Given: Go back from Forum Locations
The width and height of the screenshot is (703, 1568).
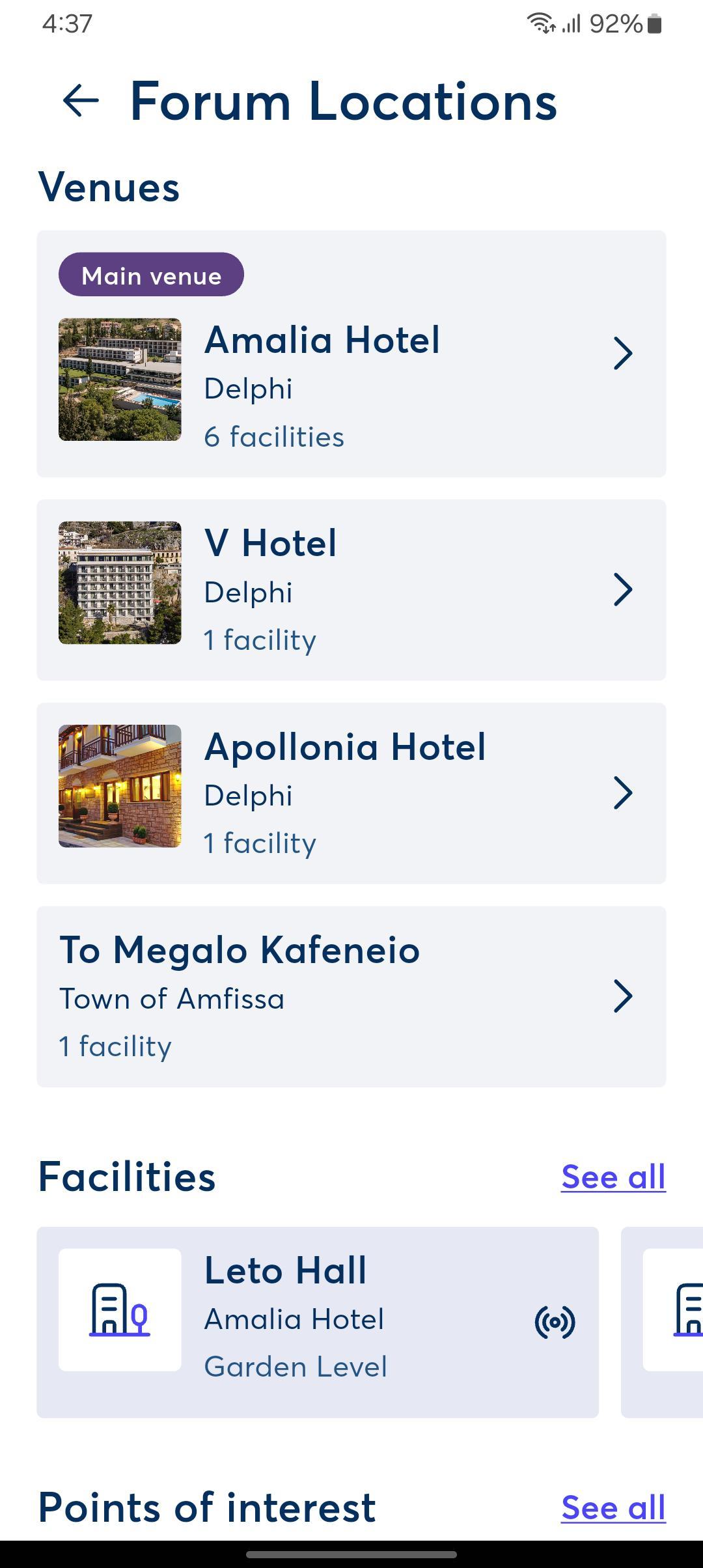Looking at the screenshot, I should click(x=81, y=101).
